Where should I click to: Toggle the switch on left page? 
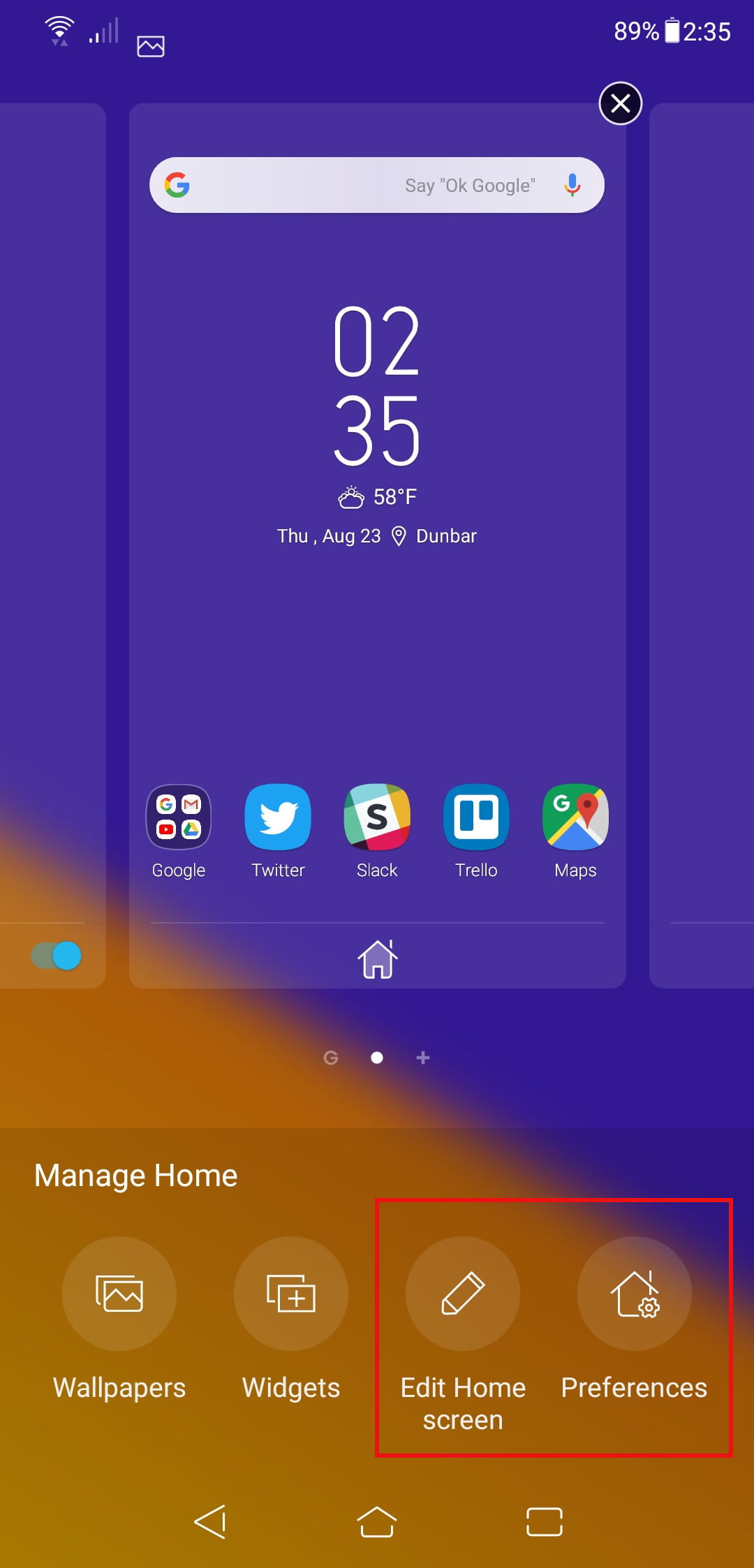(x=57, y=956)
